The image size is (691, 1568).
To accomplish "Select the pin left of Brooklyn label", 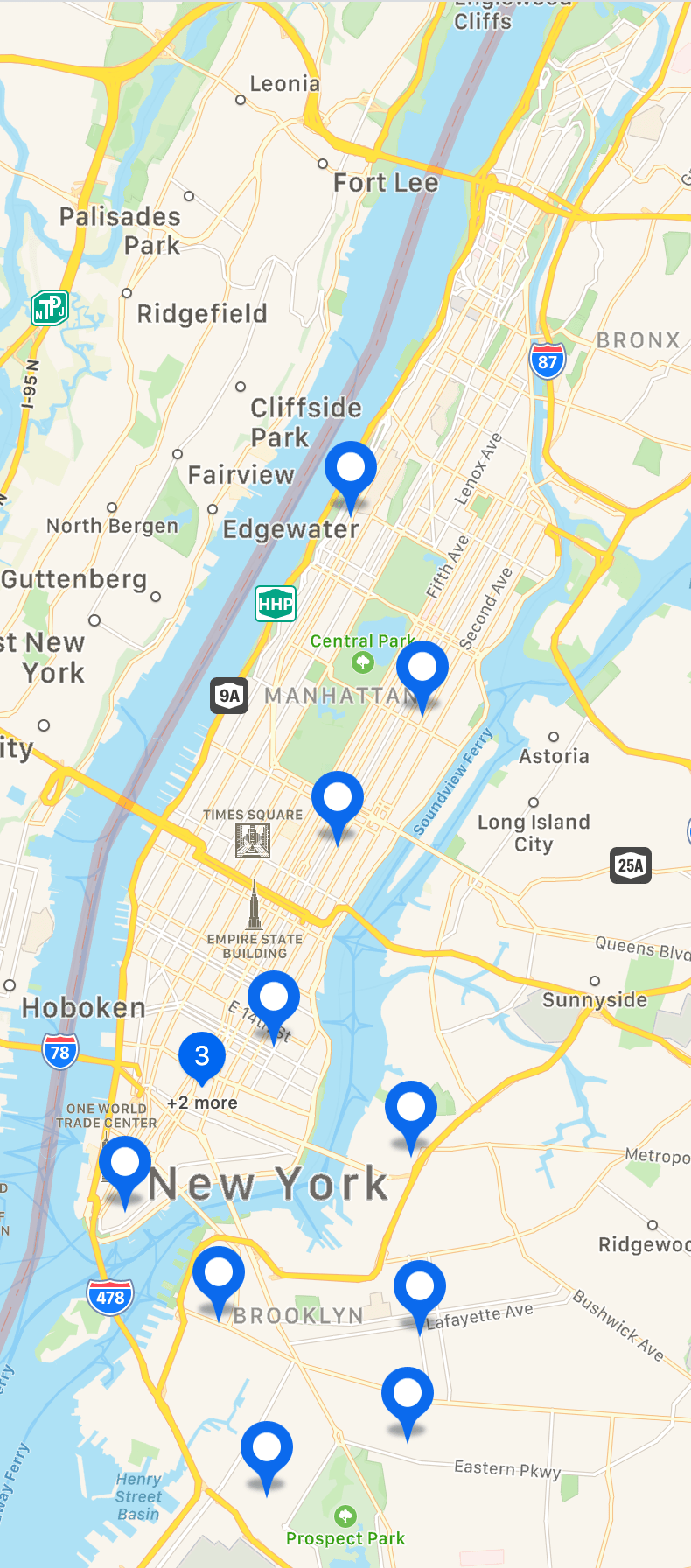I will 219,1274.
